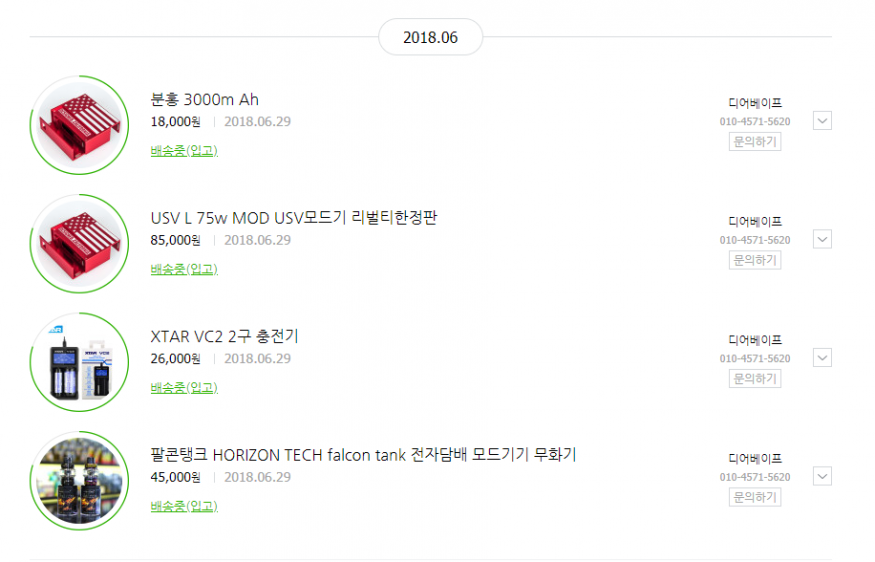Open the 팔콘탱크 falcon tank product image
The width and height of the screenshot is (875, 562).
tap(79, 481)
